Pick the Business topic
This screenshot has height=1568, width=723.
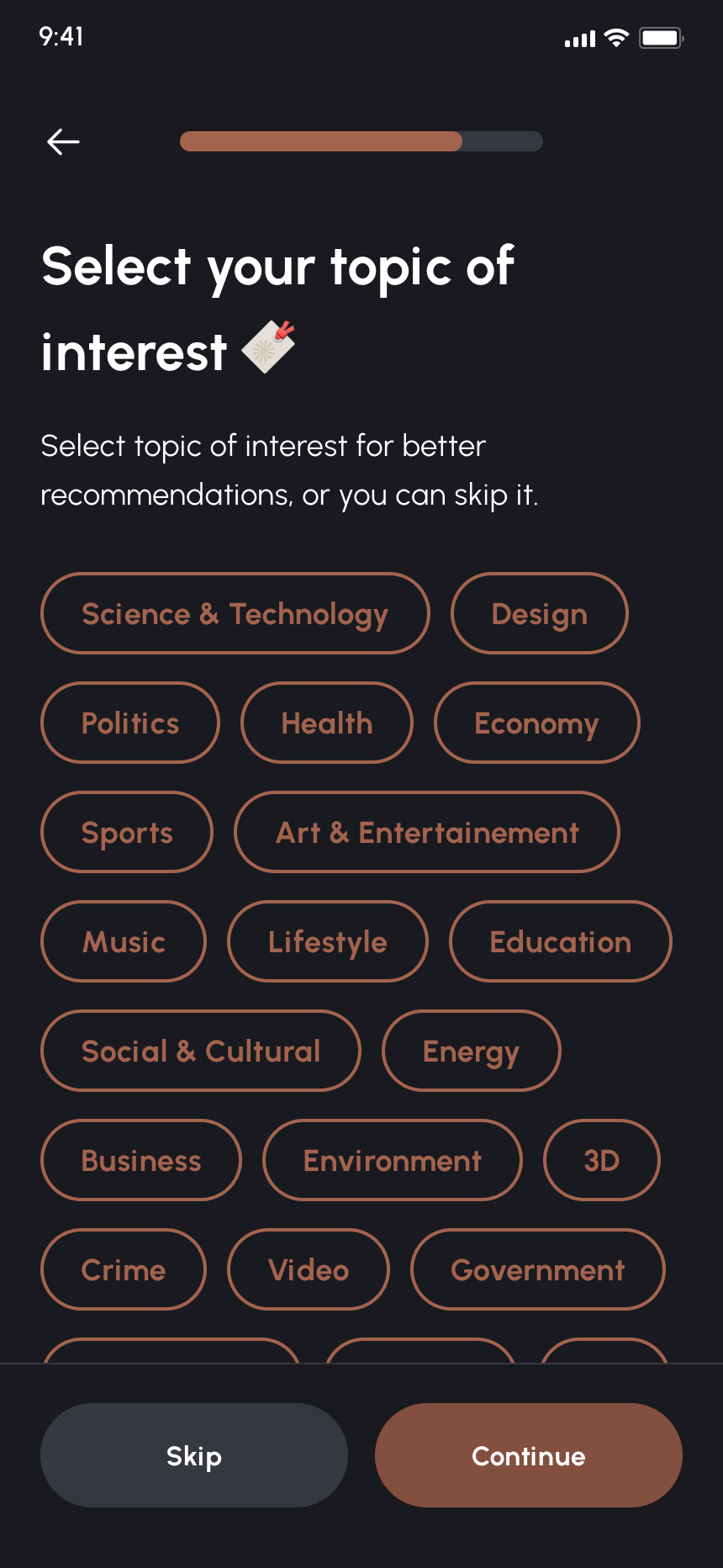point(141,1161)
